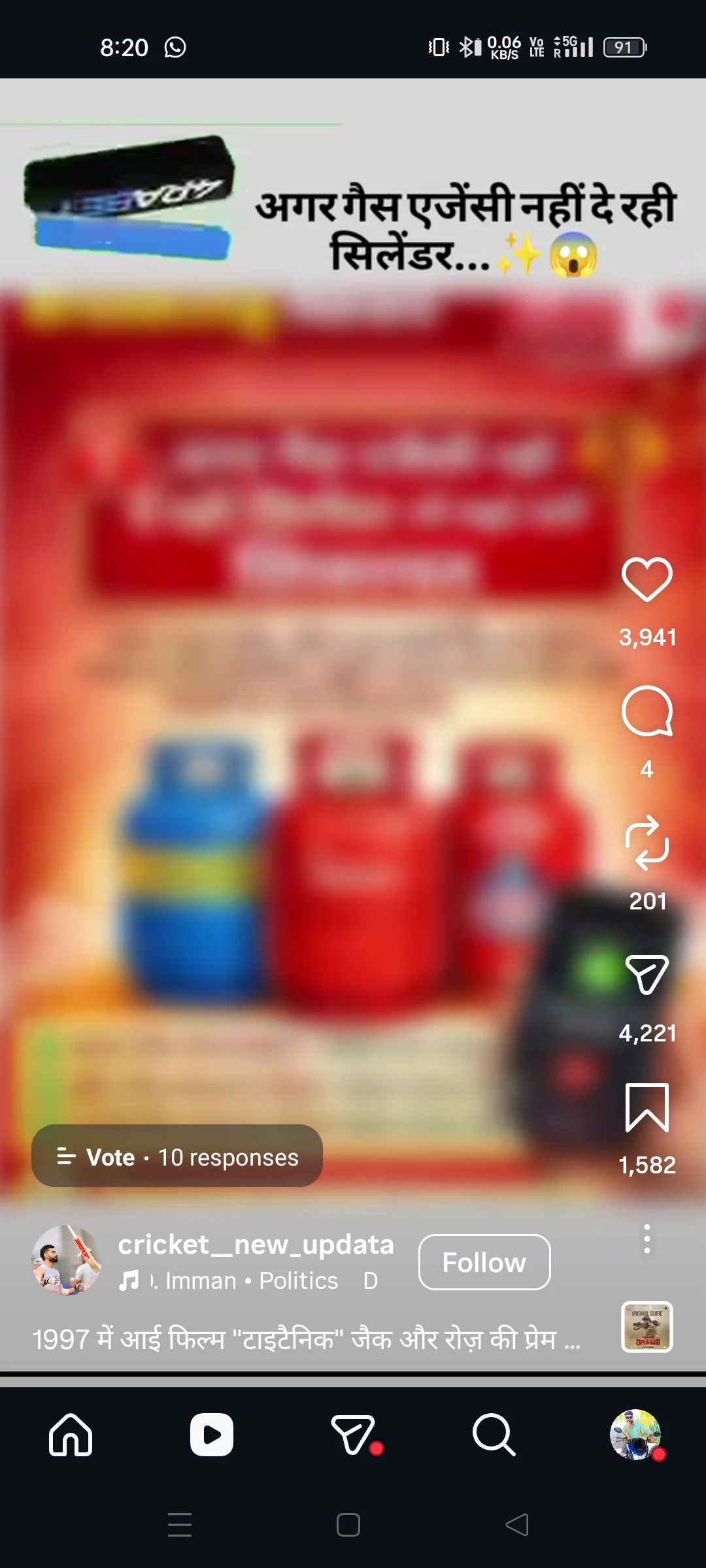Save this reel with the bookmark icon
Screen dimensions: 706x1568
click(x=647, y=1107)
